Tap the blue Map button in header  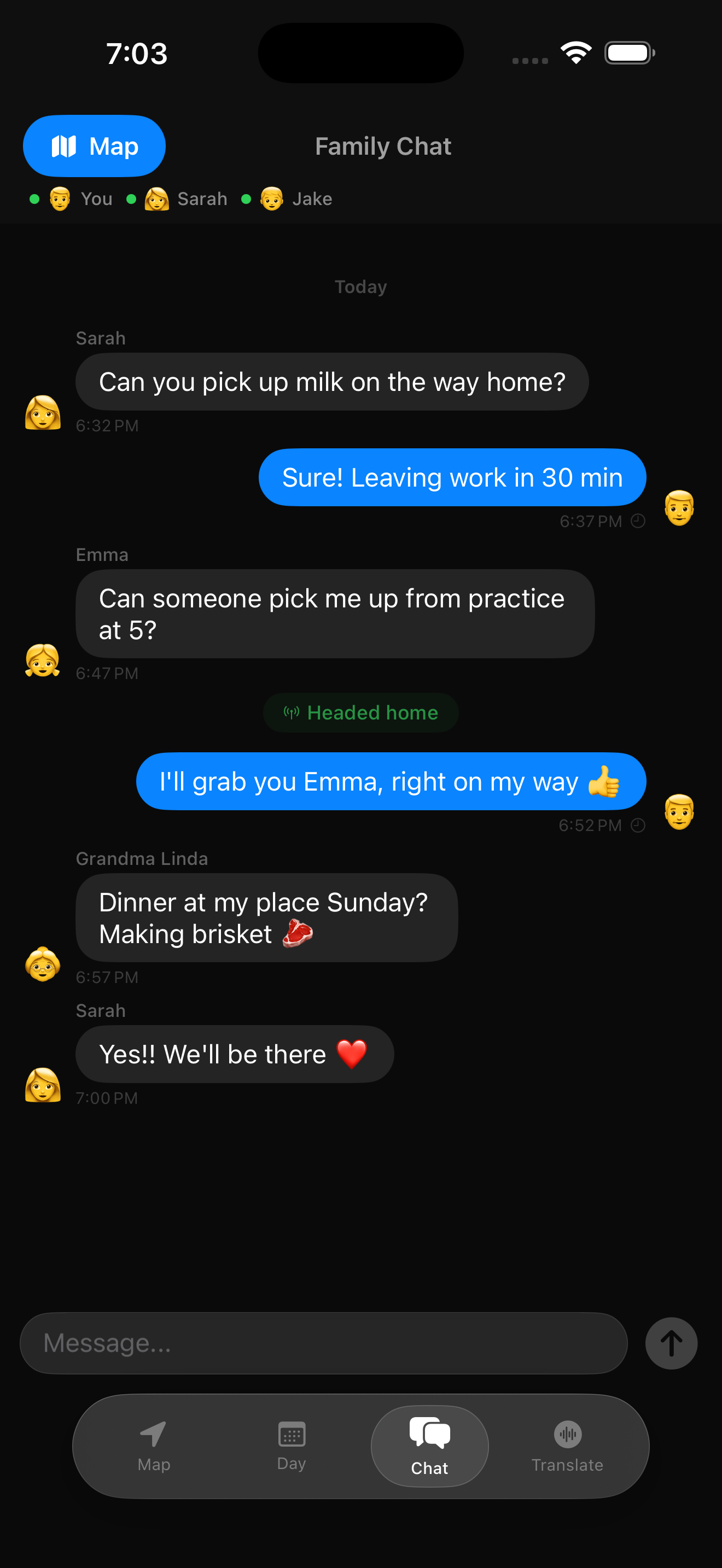coord(95,146)
